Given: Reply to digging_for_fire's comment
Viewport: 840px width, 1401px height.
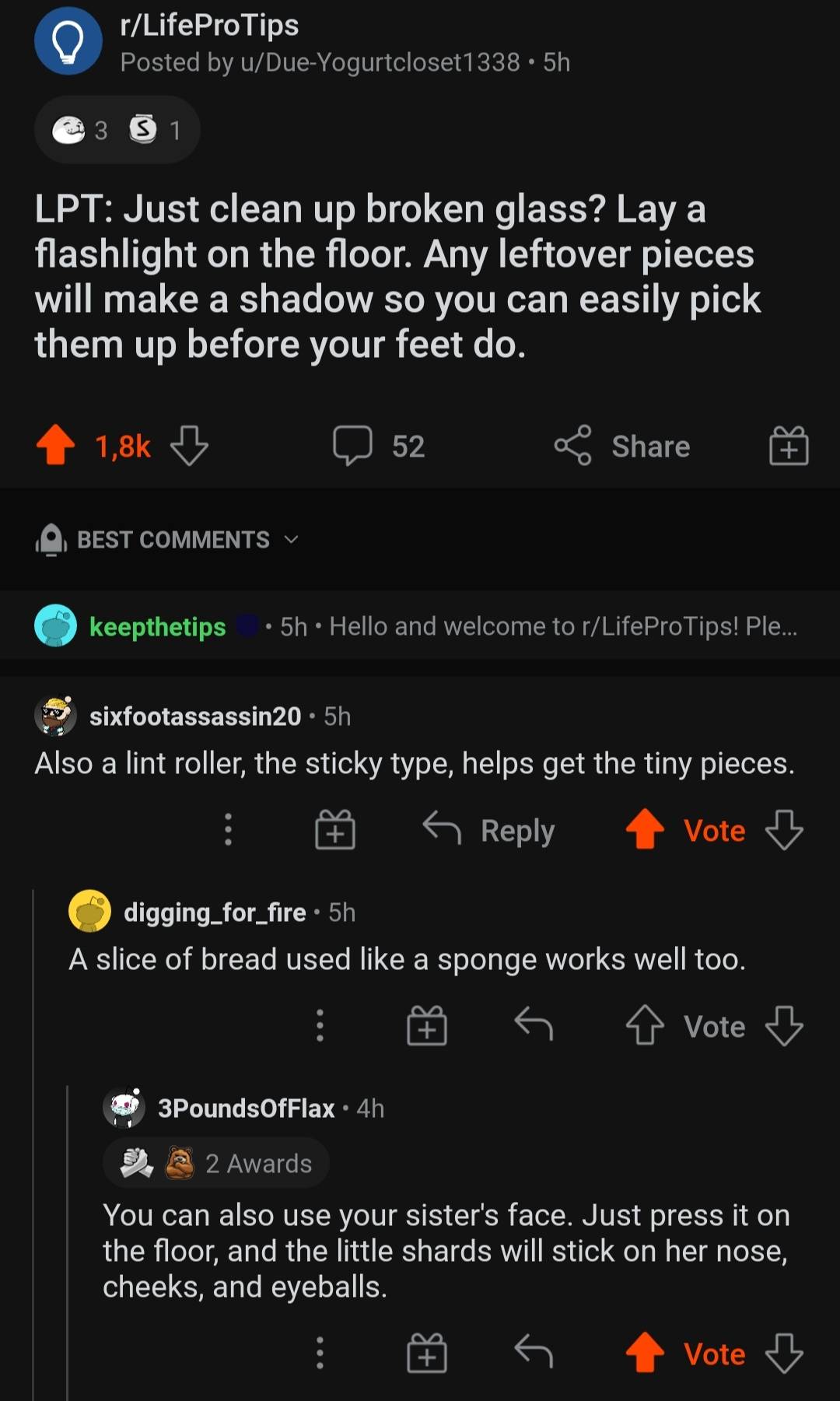Looking at the screenshot, I should pos(534,1026).
